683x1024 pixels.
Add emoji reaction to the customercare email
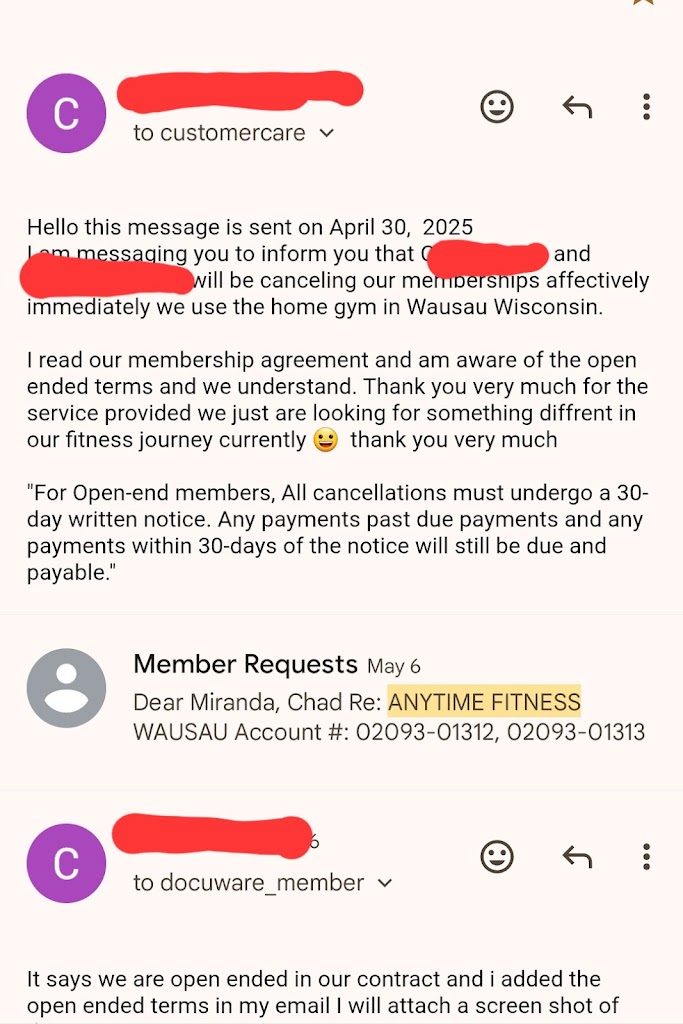click(497, 107)
